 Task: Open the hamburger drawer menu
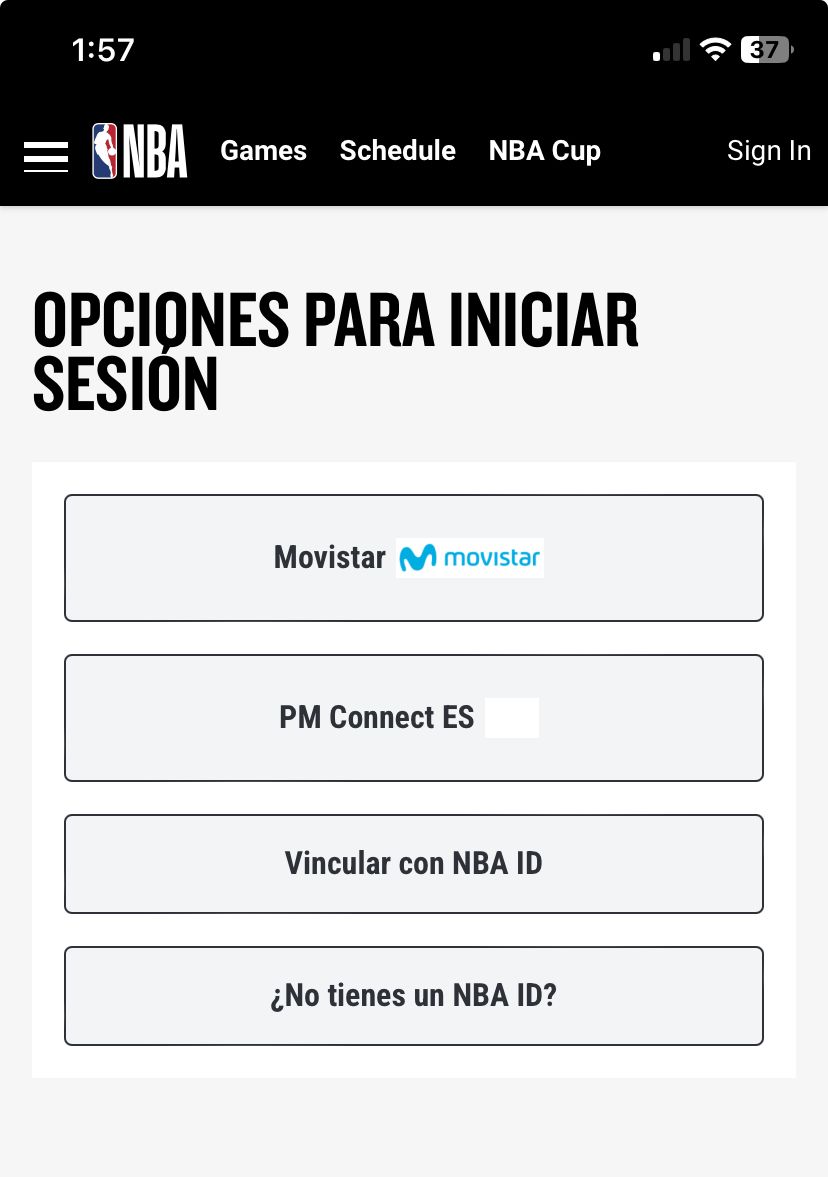(x=46, y=156)
